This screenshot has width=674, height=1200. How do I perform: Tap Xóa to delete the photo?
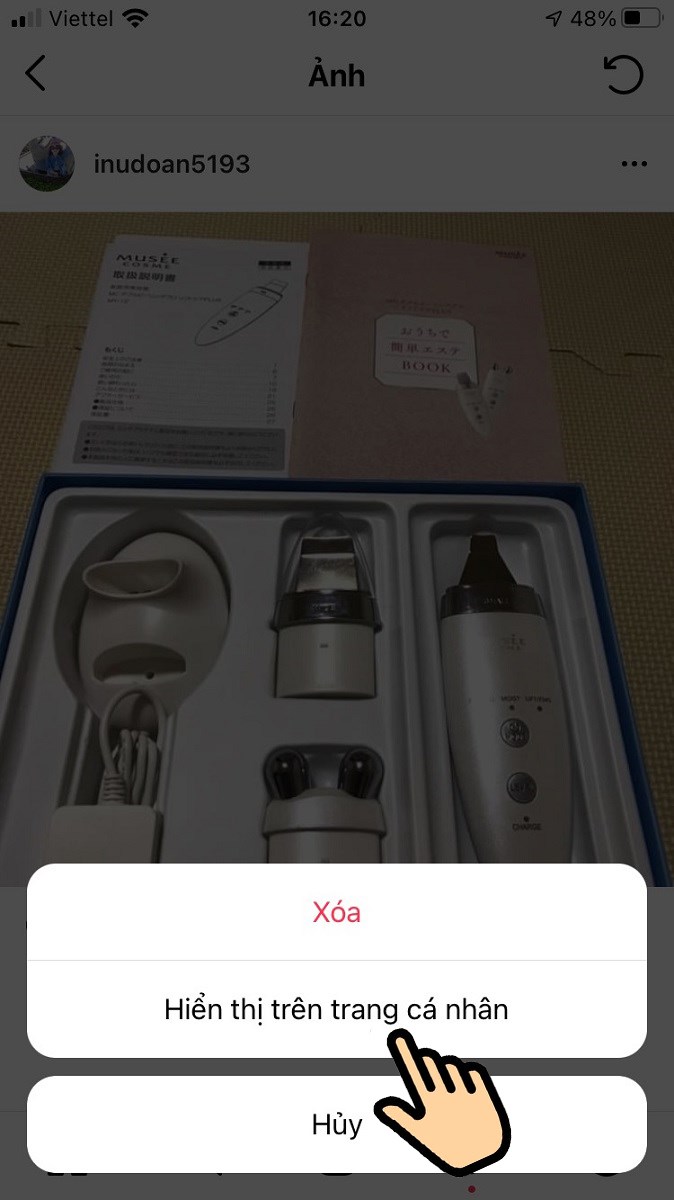[336, 912]
